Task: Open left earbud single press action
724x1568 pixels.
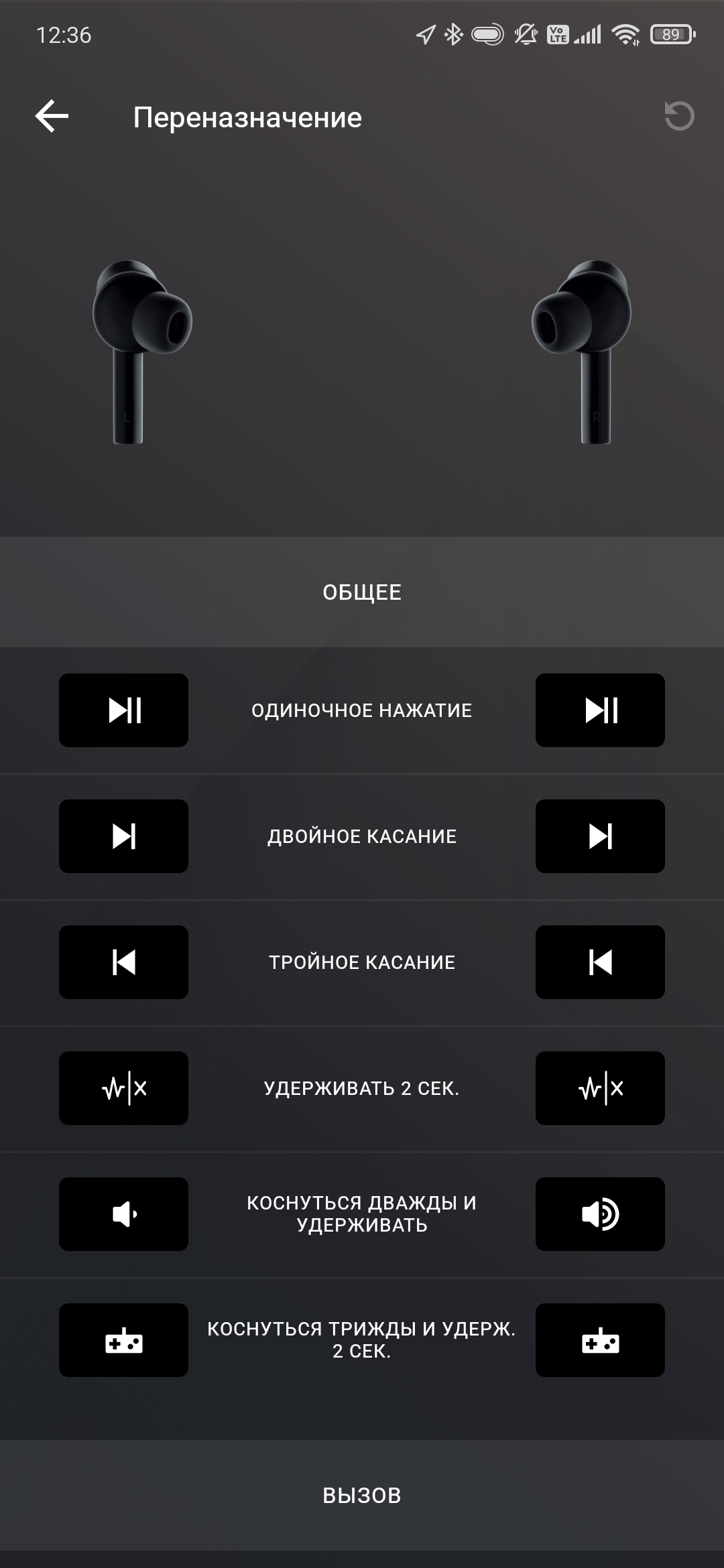Action: 123,710
